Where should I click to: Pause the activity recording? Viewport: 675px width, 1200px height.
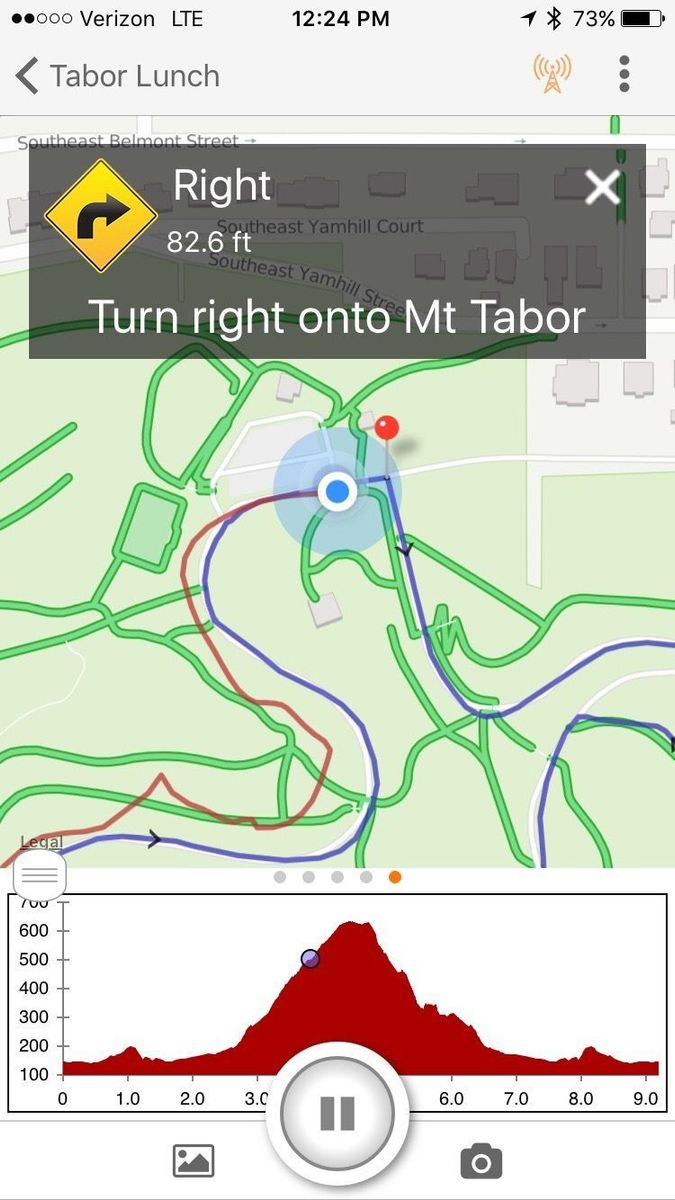[x=337, y=1112]
